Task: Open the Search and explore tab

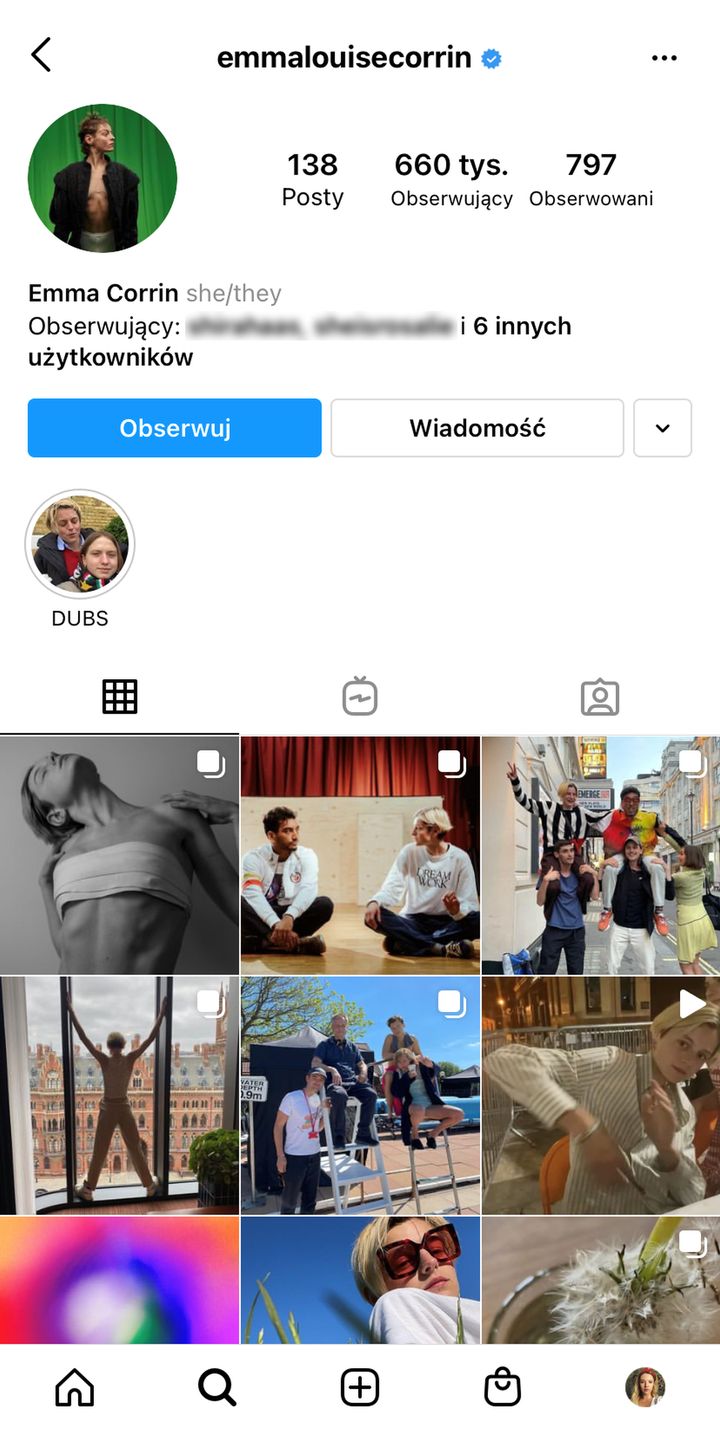Action: click(217, 1387)
